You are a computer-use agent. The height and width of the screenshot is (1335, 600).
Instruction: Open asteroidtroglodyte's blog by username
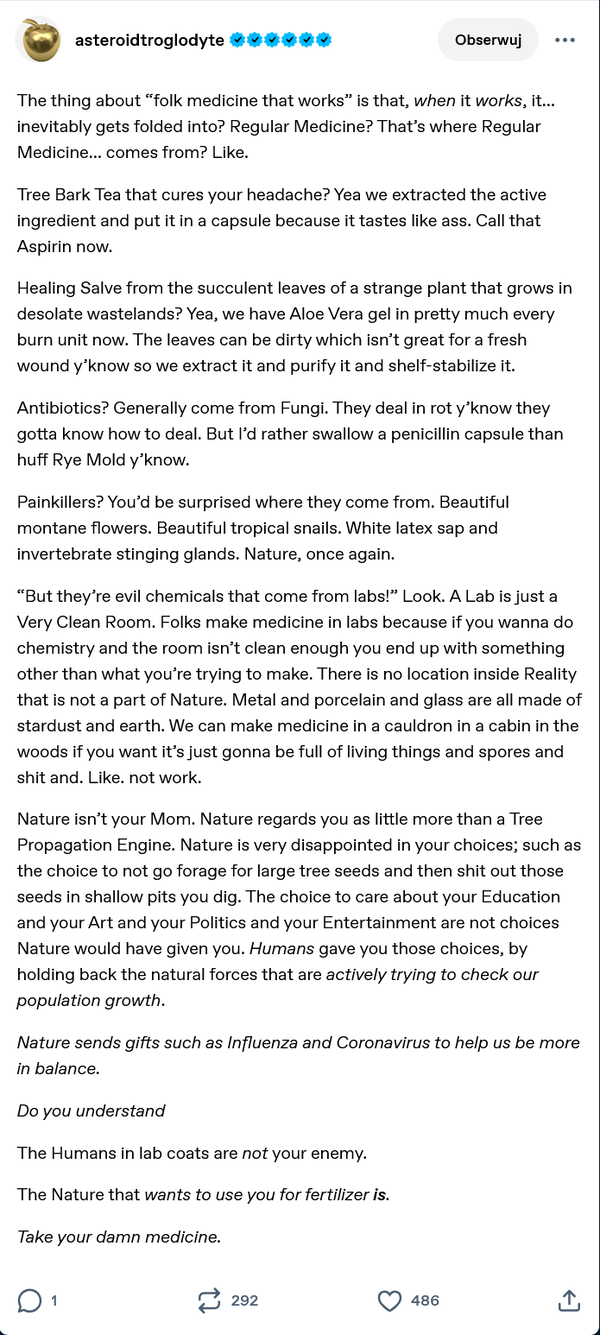coord(149,40)
